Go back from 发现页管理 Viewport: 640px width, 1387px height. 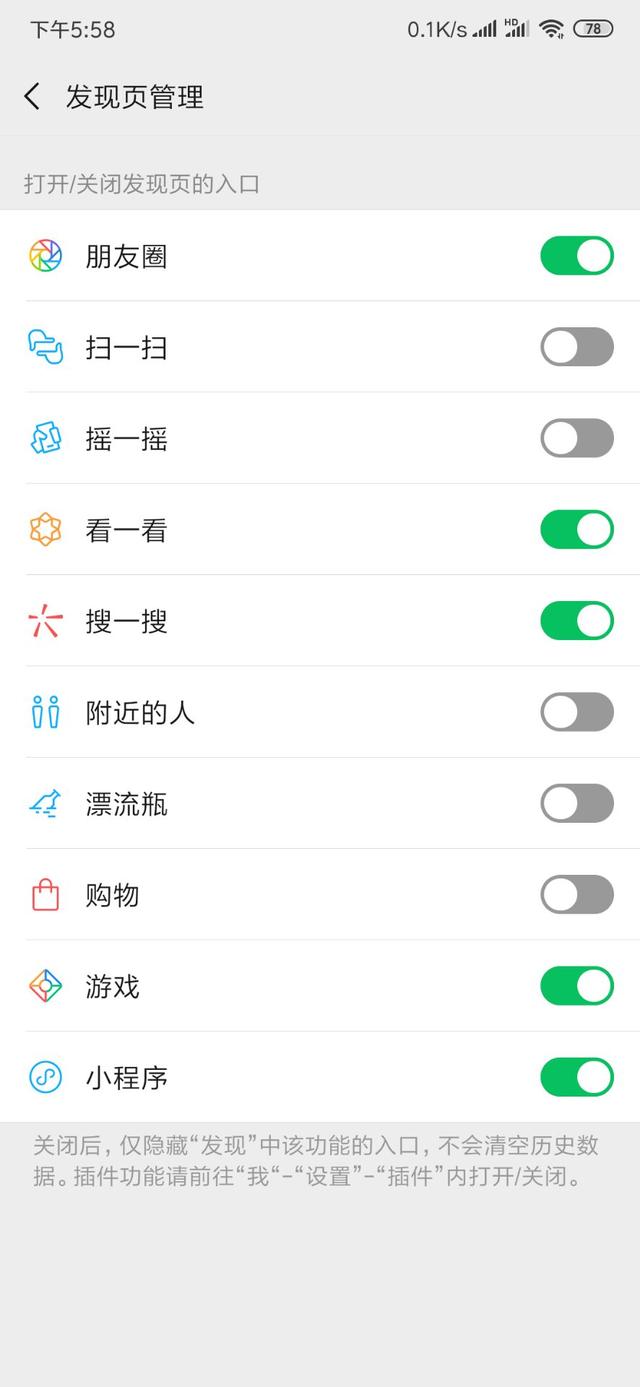pyautogui.click(x=33, y=97)
